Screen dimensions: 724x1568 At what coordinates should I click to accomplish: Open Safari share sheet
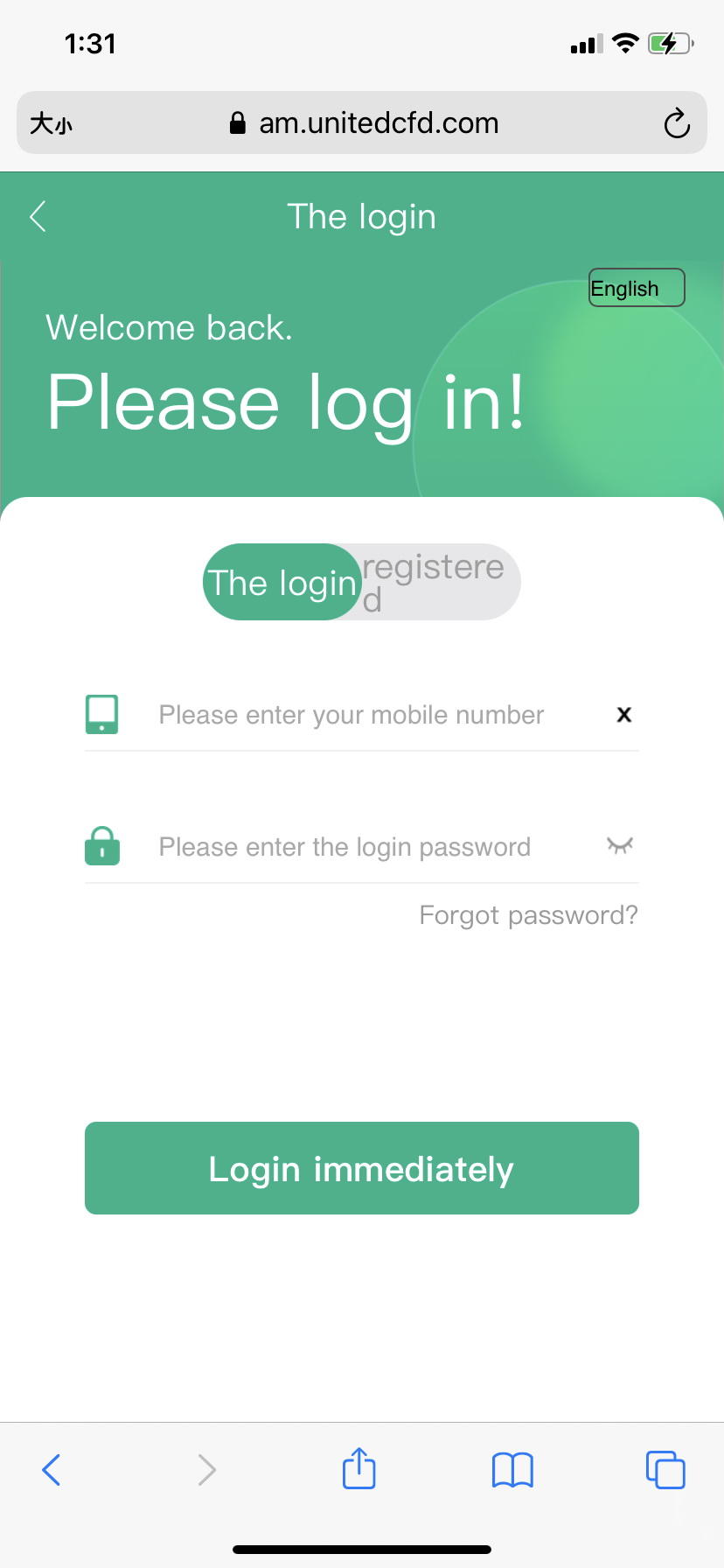pos(359,1469)
